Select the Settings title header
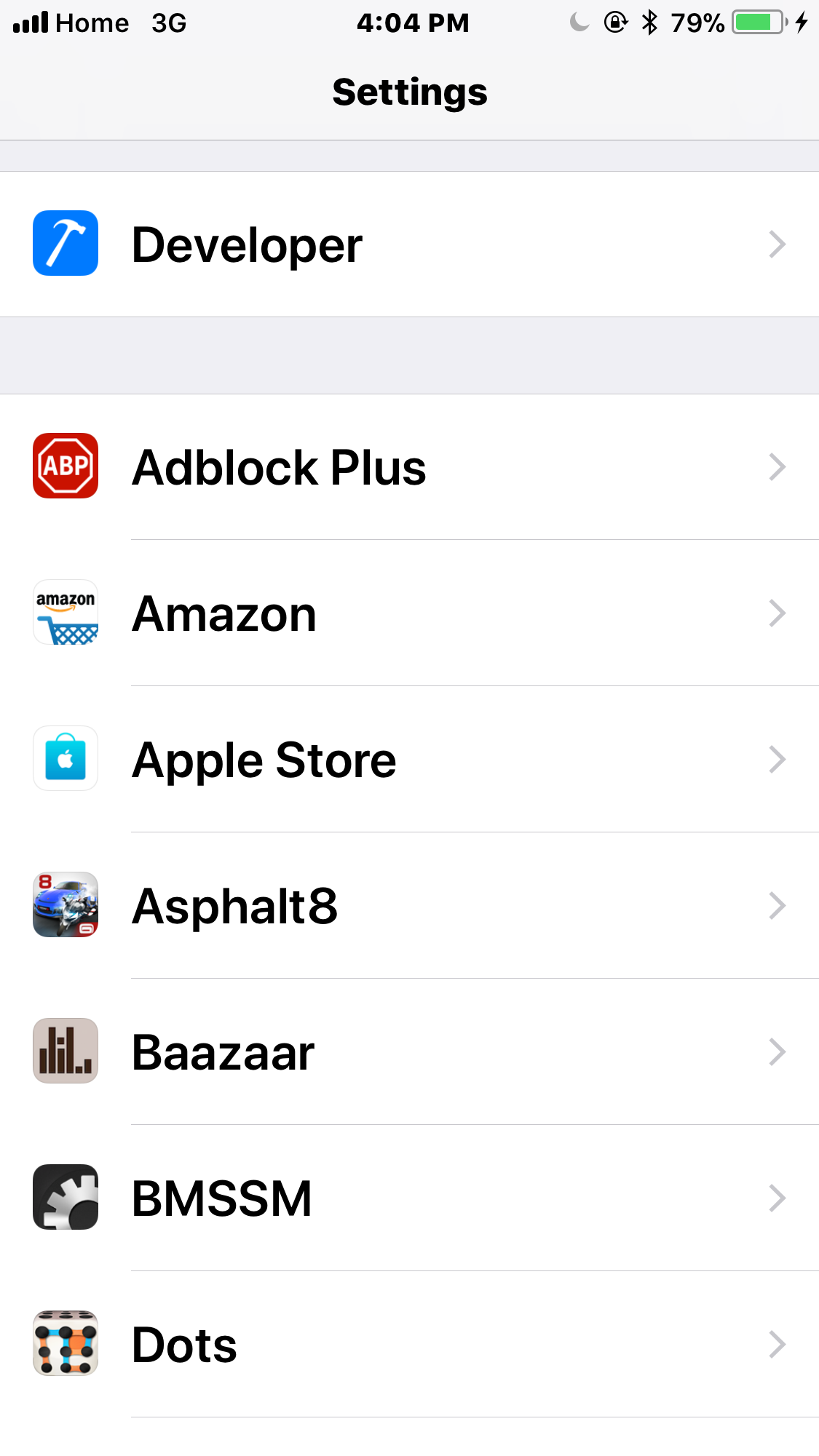The width and height of the screenshot is (819, 1456). click(x=409, y=92)
